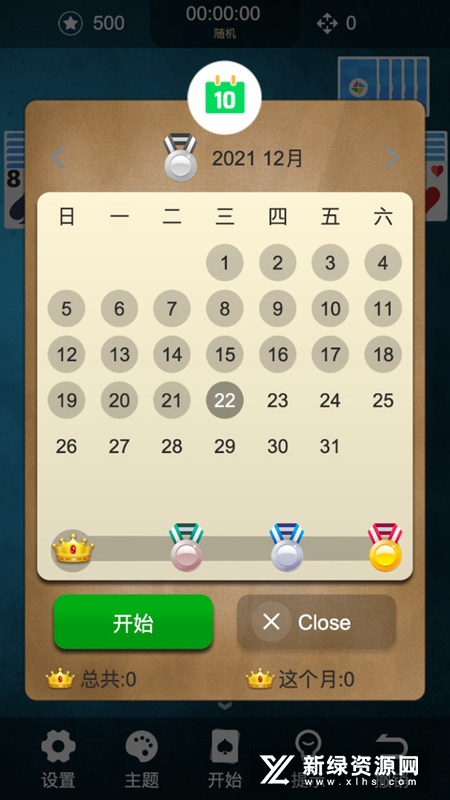The height and width of the screenshot is (800, 450).
Task: Open the 主题 theme option
Action: [141, 759]
